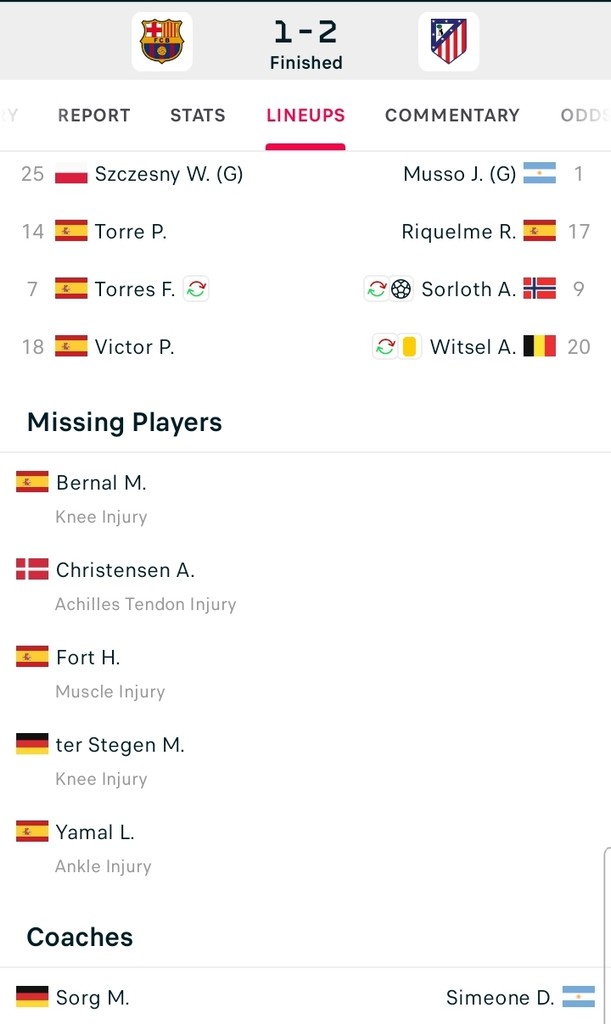Open missing player Bernal M.
This screenshot has height=1024, width=611.
coord(101,483)
